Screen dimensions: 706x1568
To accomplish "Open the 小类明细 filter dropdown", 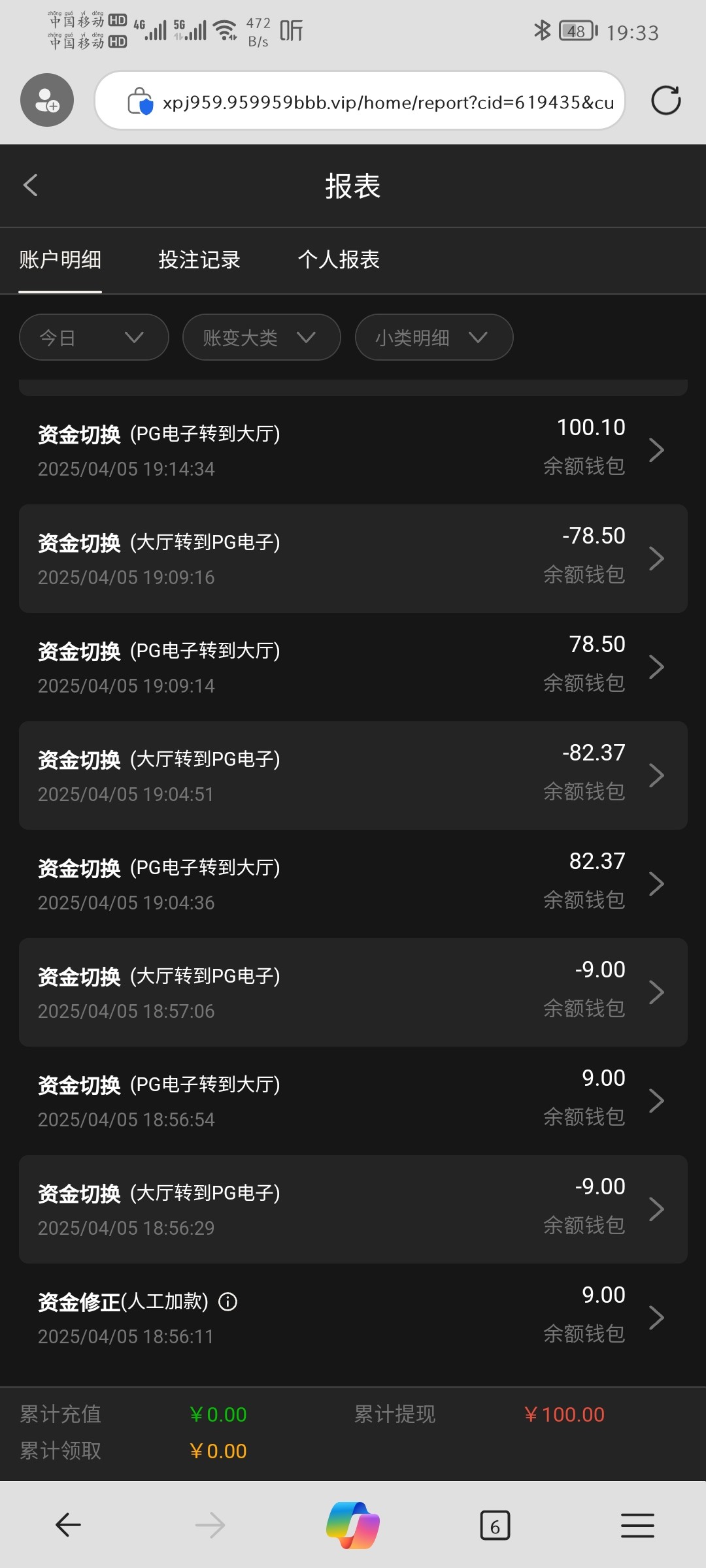I will click(x=433, y=337).
